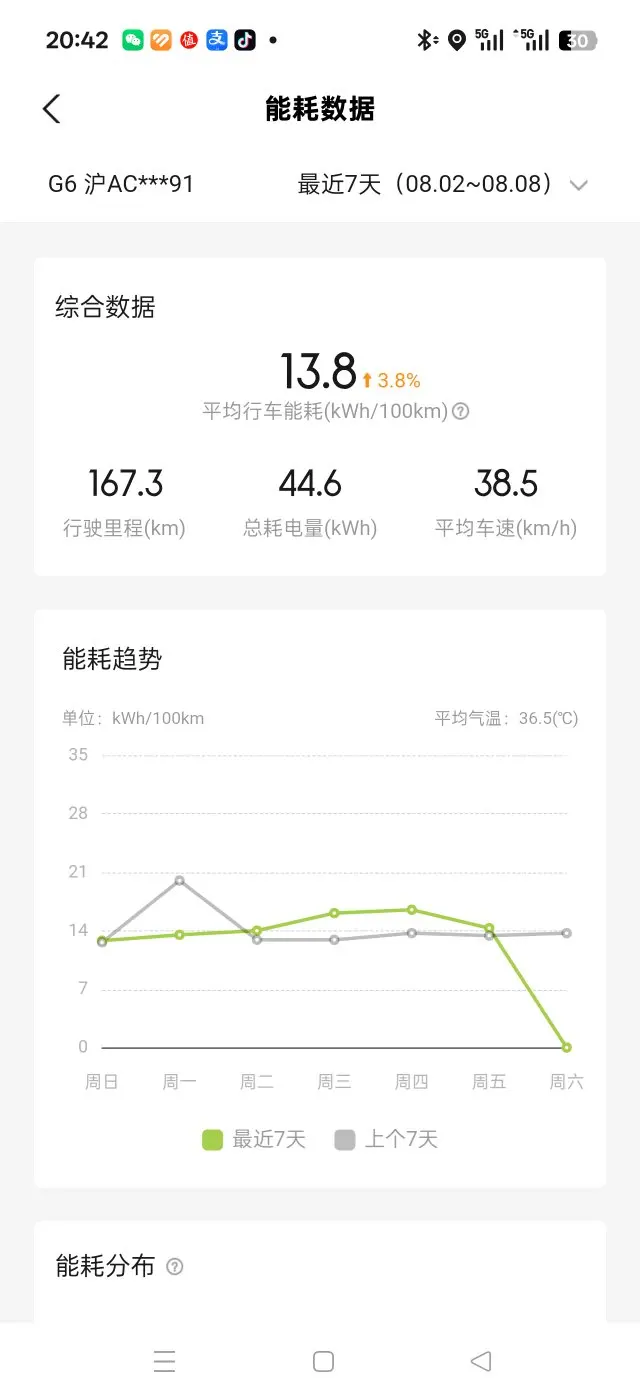Screen dimensions: 640x1400
Task: Toggle the 上个7天 legend series
Action: 386,1139
